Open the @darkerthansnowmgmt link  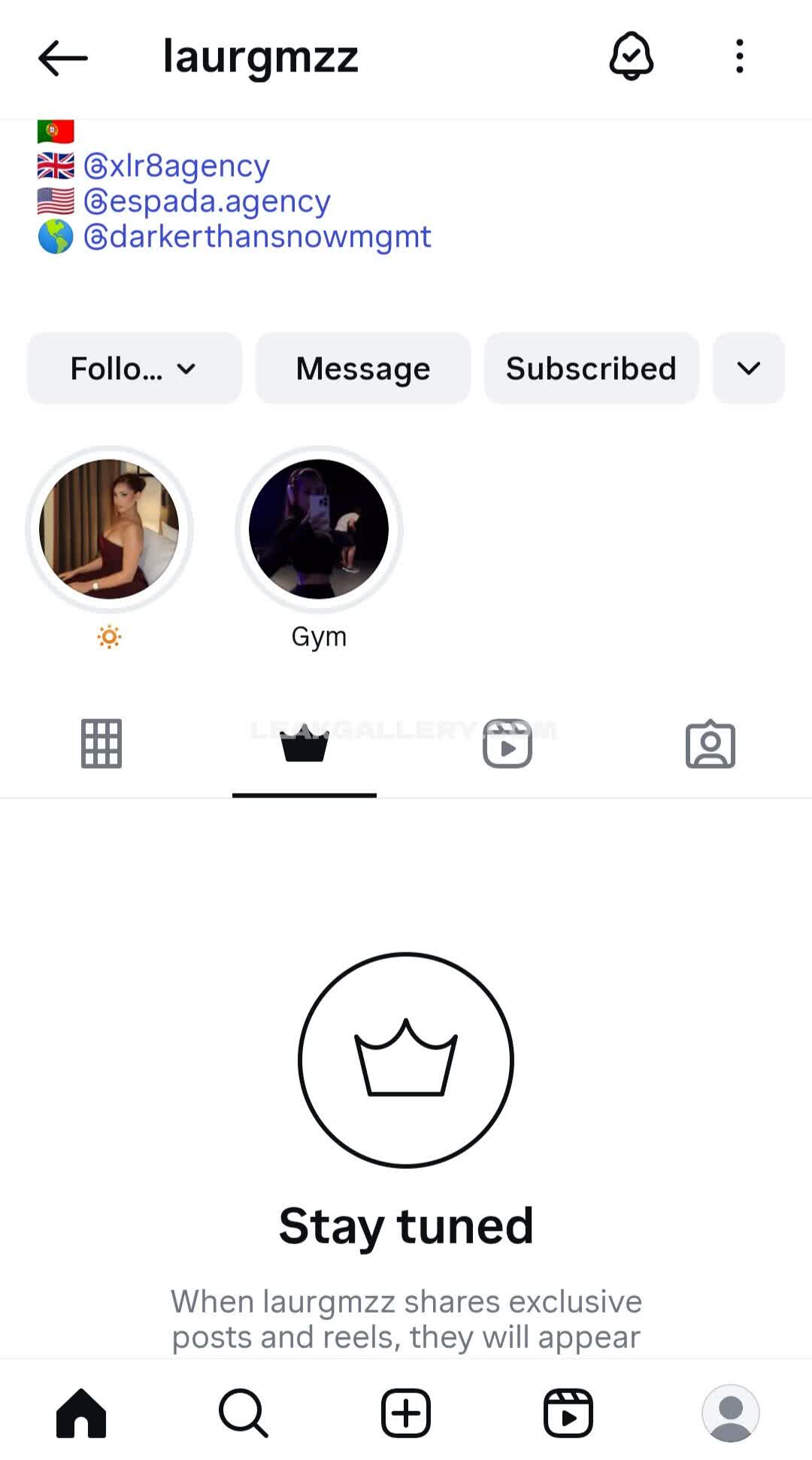click(257, 236)
